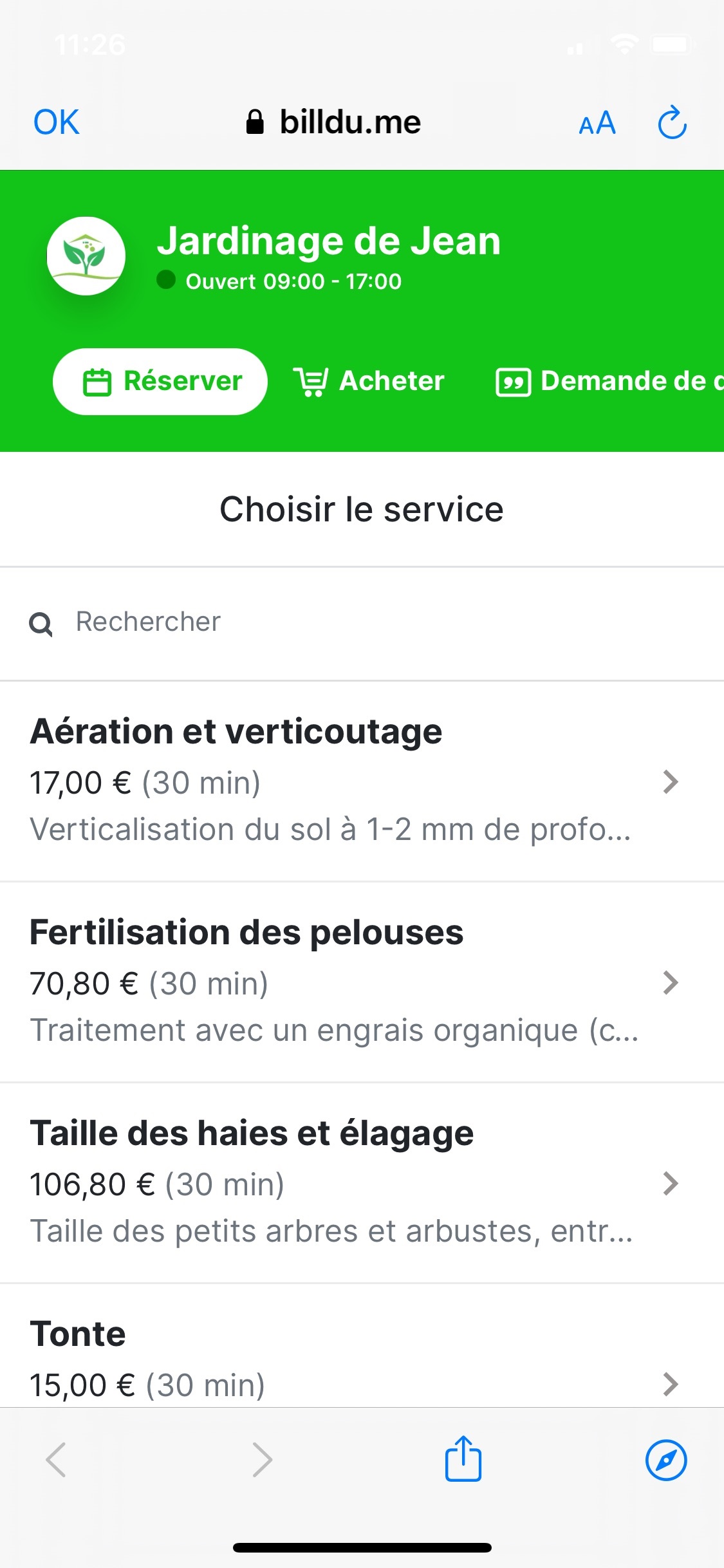Select the Réserver tab

point(160,381)
